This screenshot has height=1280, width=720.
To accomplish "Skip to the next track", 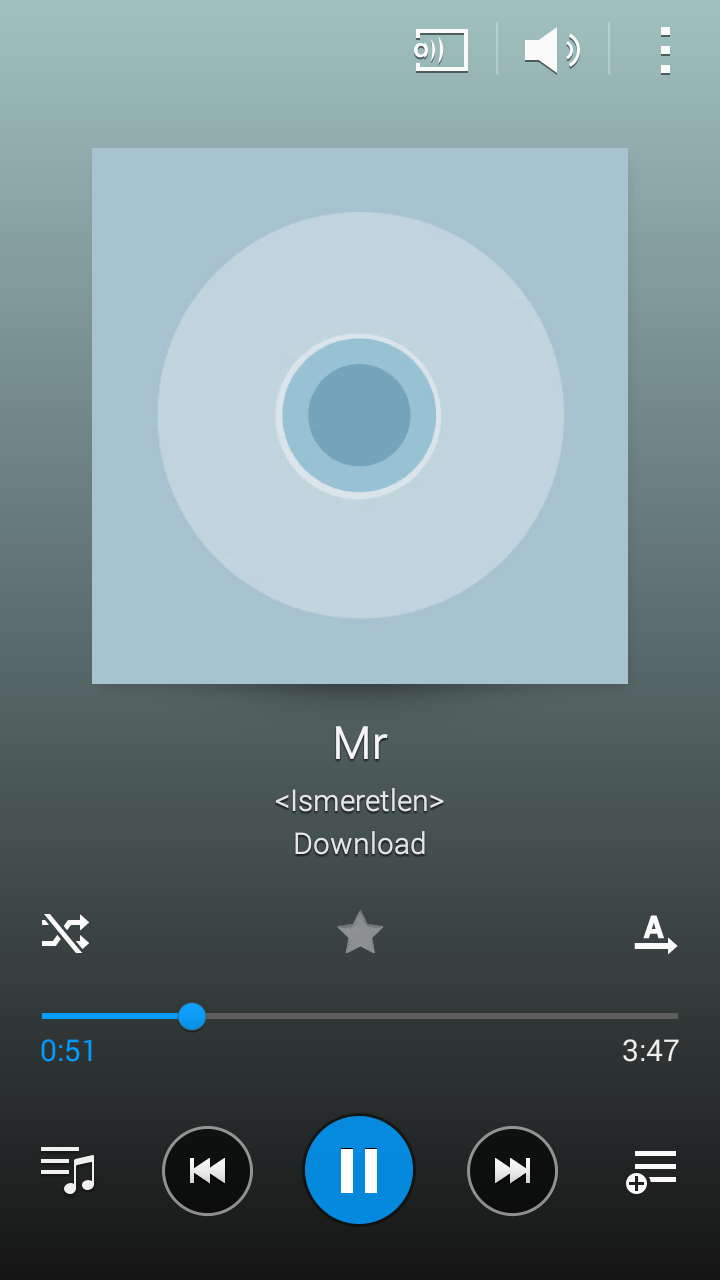I will pos(512,1170).
